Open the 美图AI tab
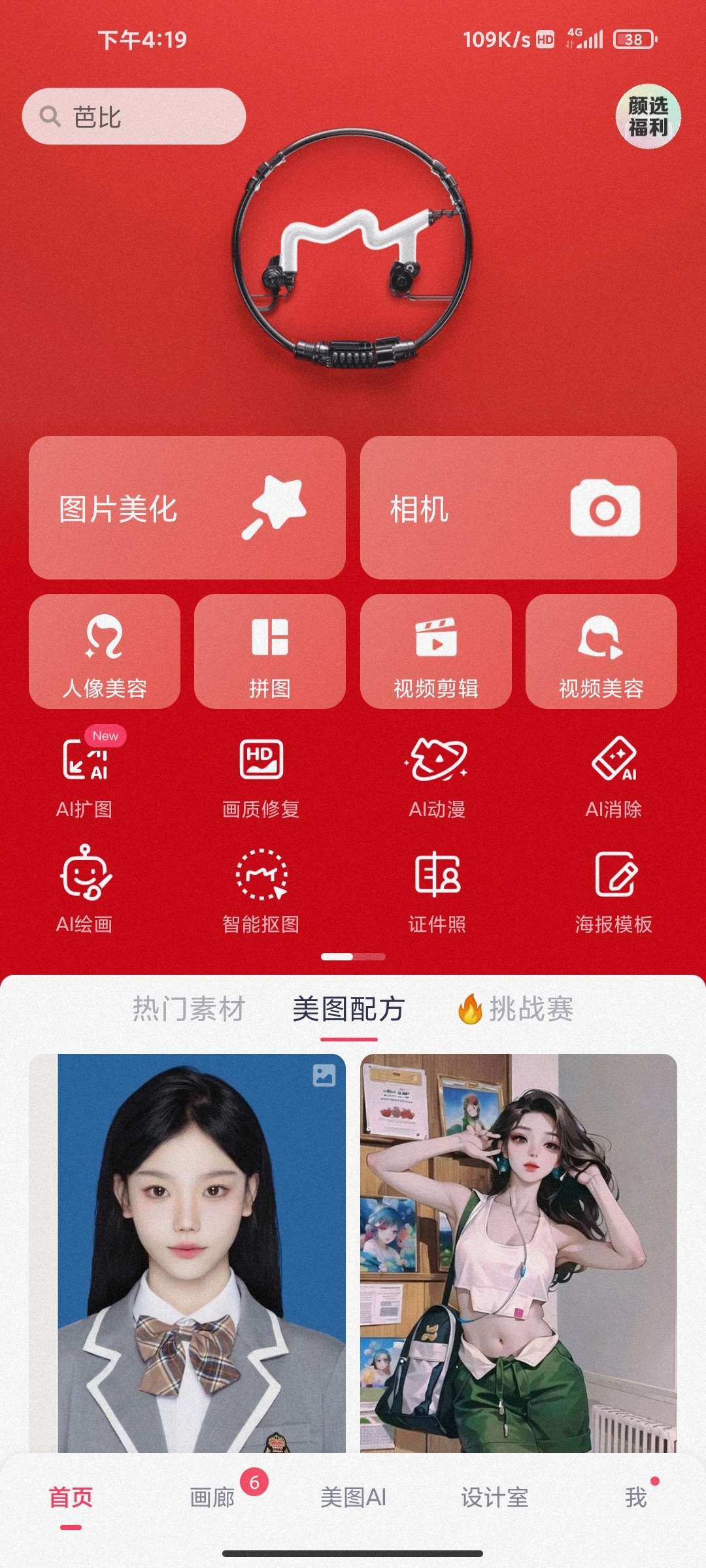This screenshot has width=706, height=1568. [x=353, y=1497]
